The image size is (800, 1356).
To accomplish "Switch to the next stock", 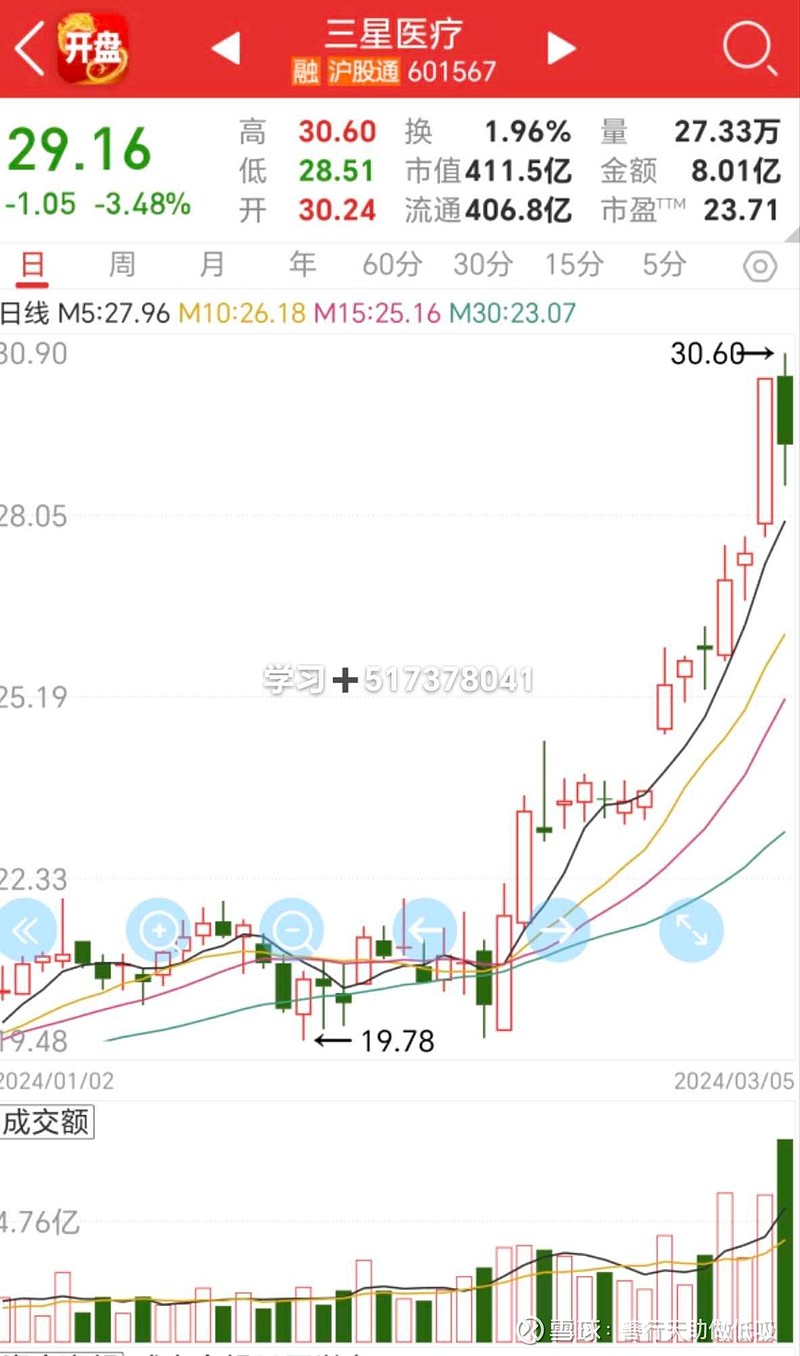I will click(562, 48).
